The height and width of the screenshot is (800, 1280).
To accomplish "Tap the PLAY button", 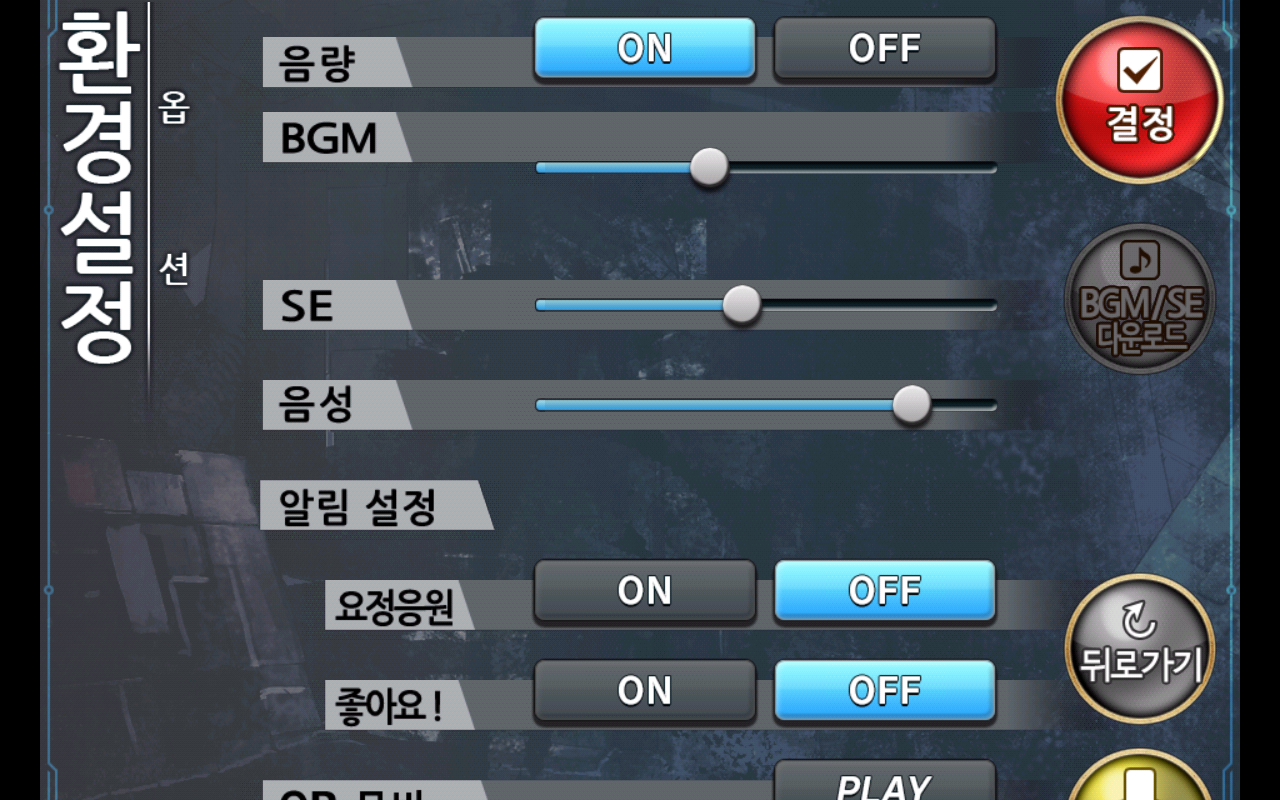I will point(884,782).
